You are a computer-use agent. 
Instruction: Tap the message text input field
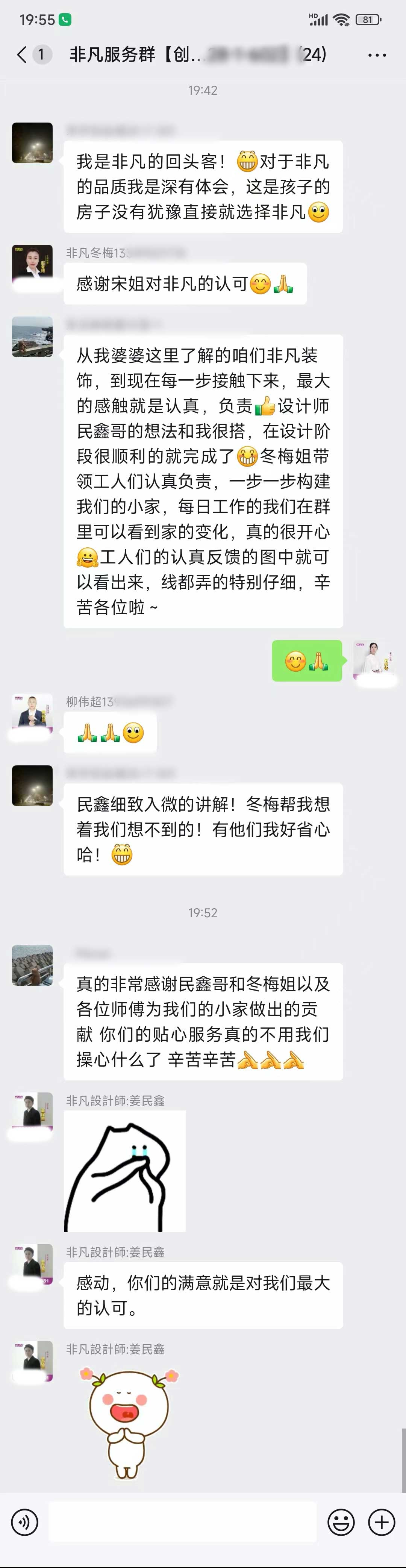[182, 1523]
